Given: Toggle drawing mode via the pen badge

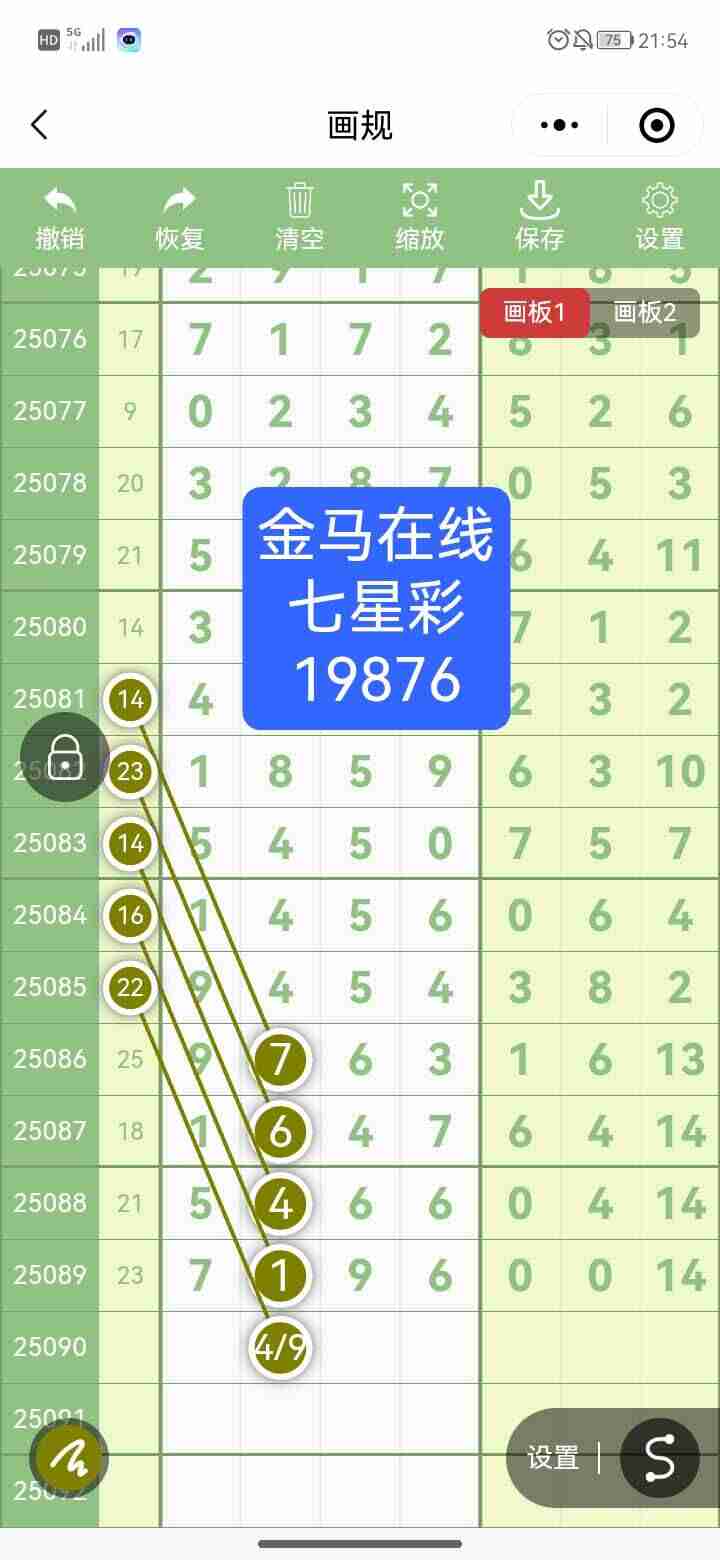Looking at the screenshot, I should [66, 1457].
